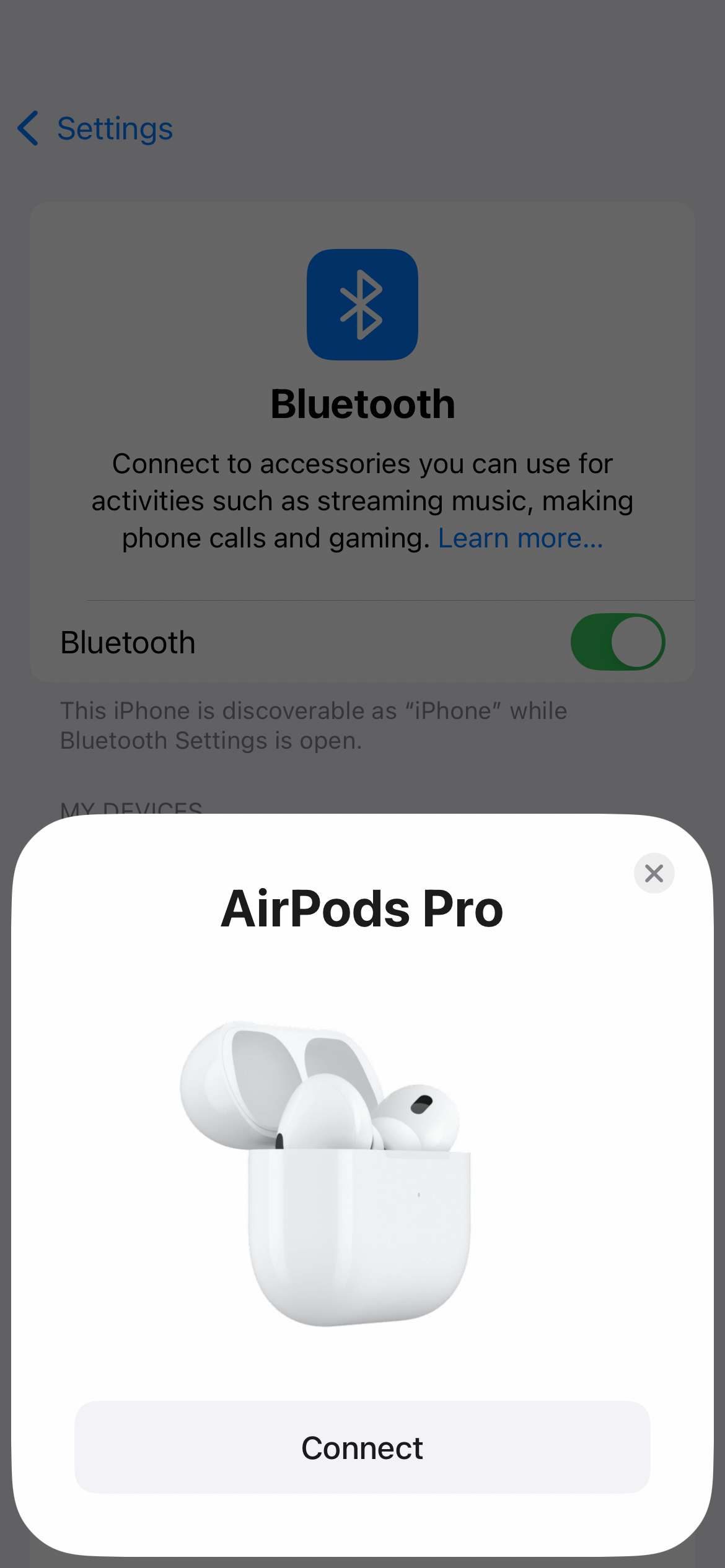The height and width of the screenshot is (1568, 725).
Task: Connect the AirPods Pro
Action: (x=362, y=1448)
